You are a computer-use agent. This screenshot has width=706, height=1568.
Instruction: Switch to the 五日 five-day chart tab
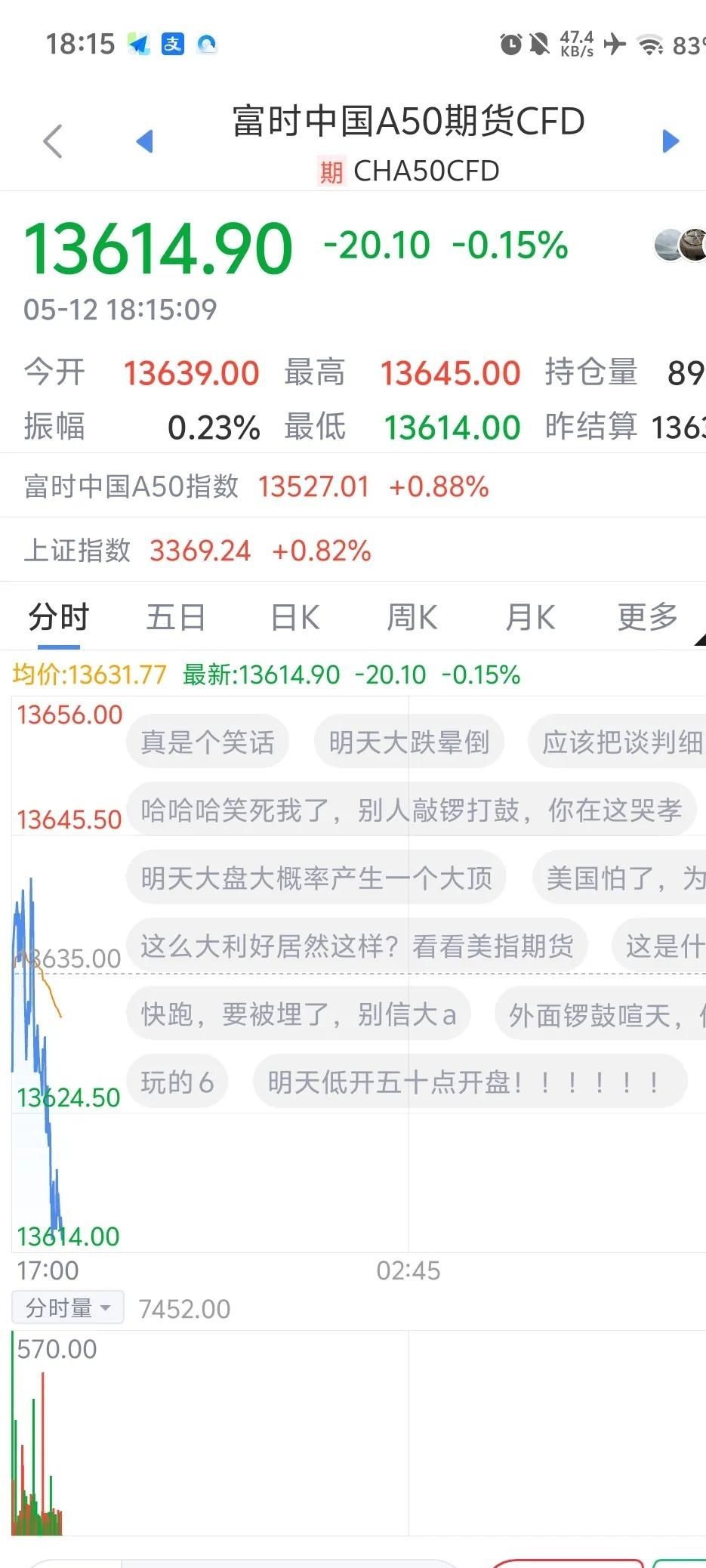(175, 616)
